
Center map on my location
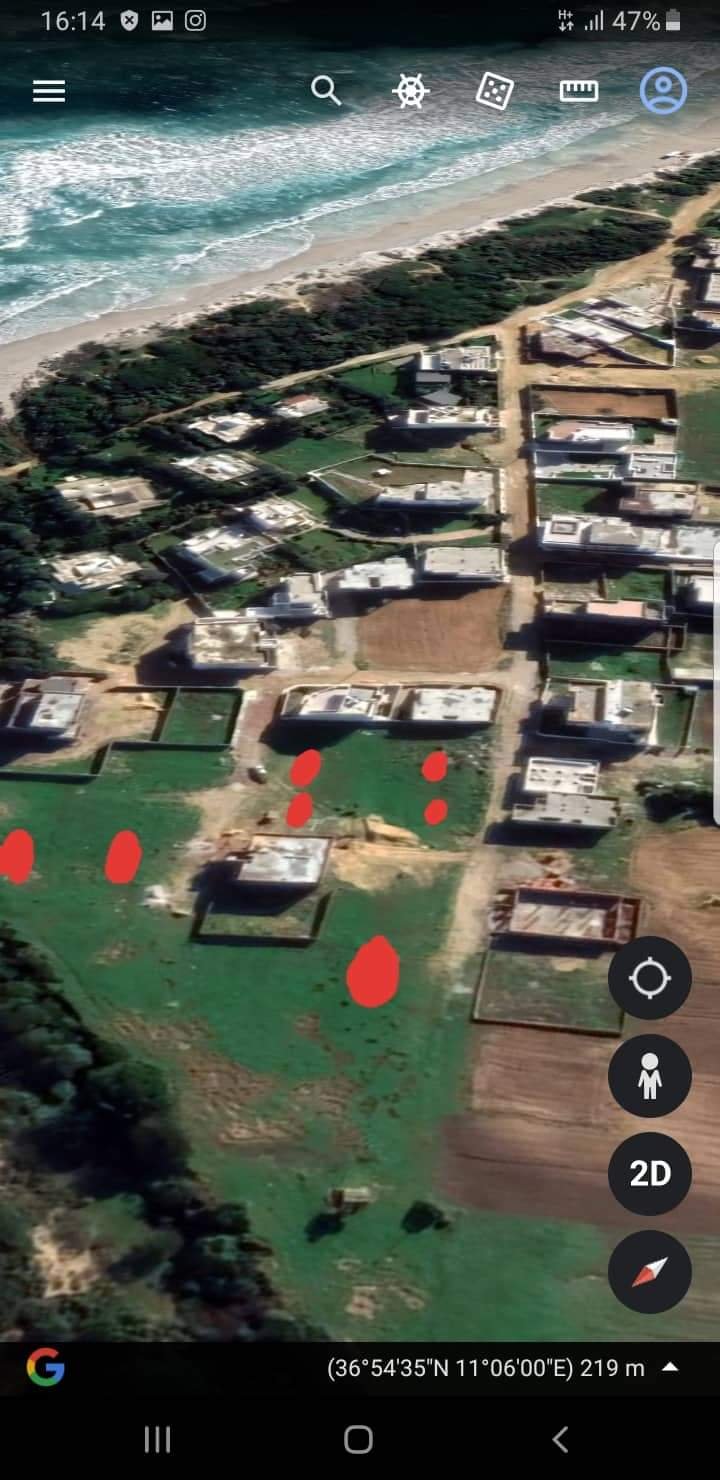pos(650,978)
